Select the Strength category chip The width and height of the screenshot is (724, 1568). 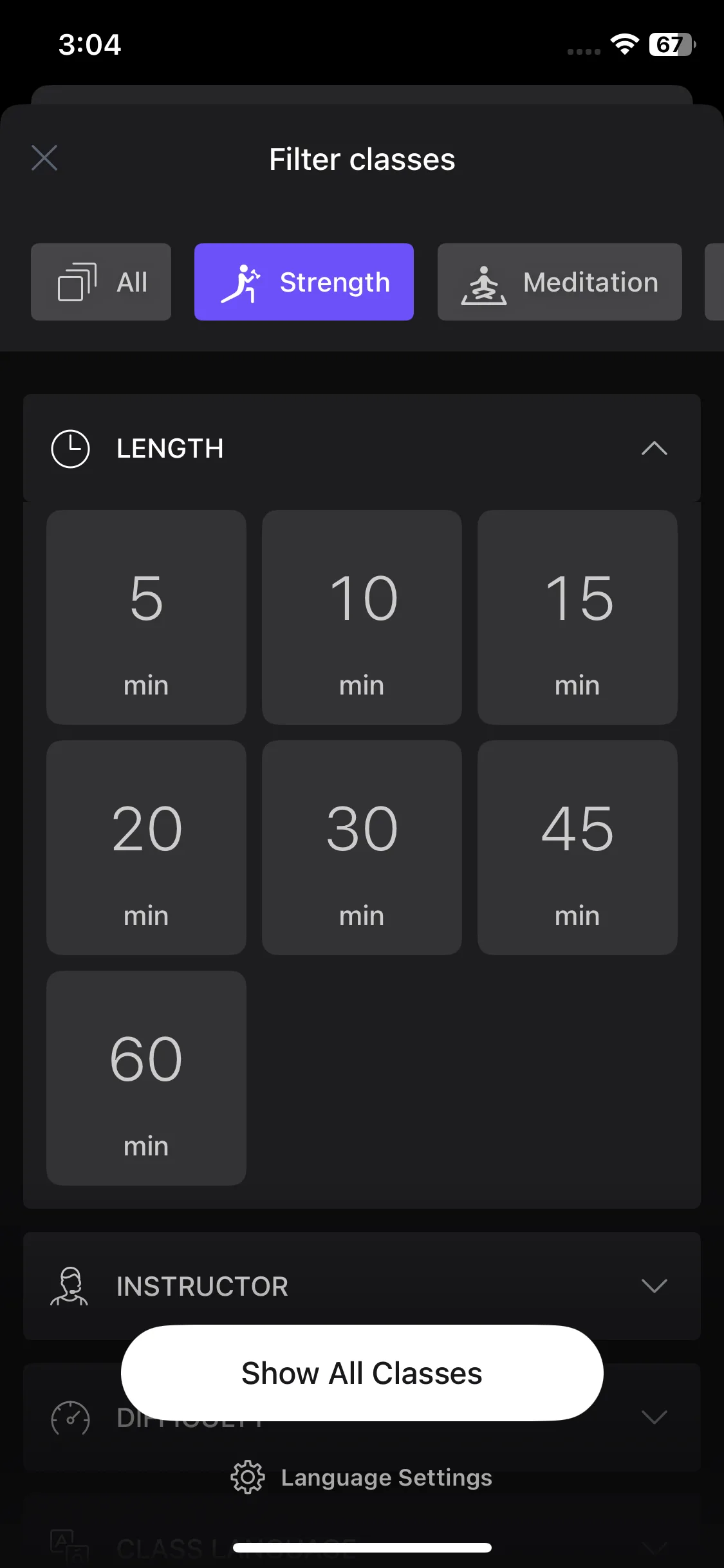tap(304, 282)
